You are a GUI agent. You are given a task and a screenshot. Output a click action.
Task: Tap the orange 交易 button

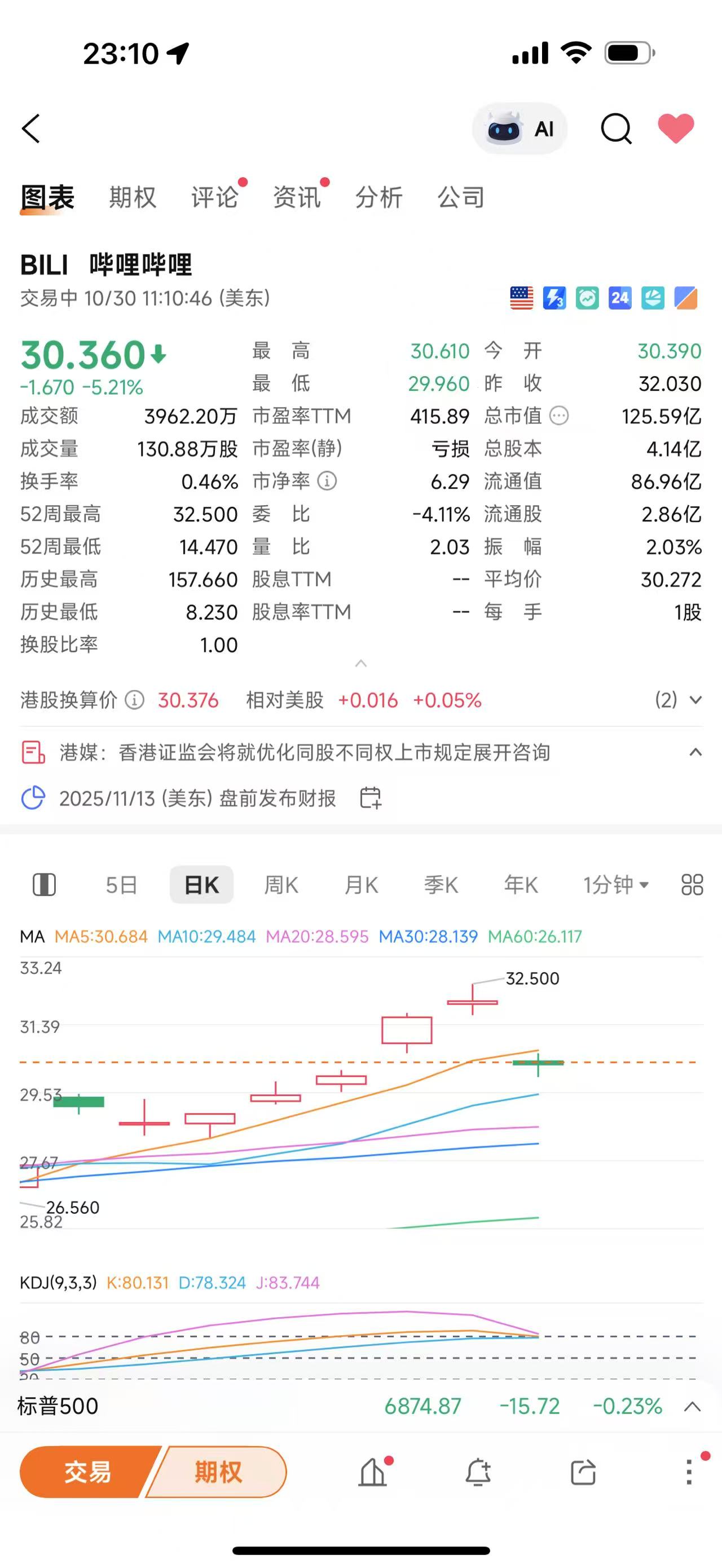(x=87, y=1473)
